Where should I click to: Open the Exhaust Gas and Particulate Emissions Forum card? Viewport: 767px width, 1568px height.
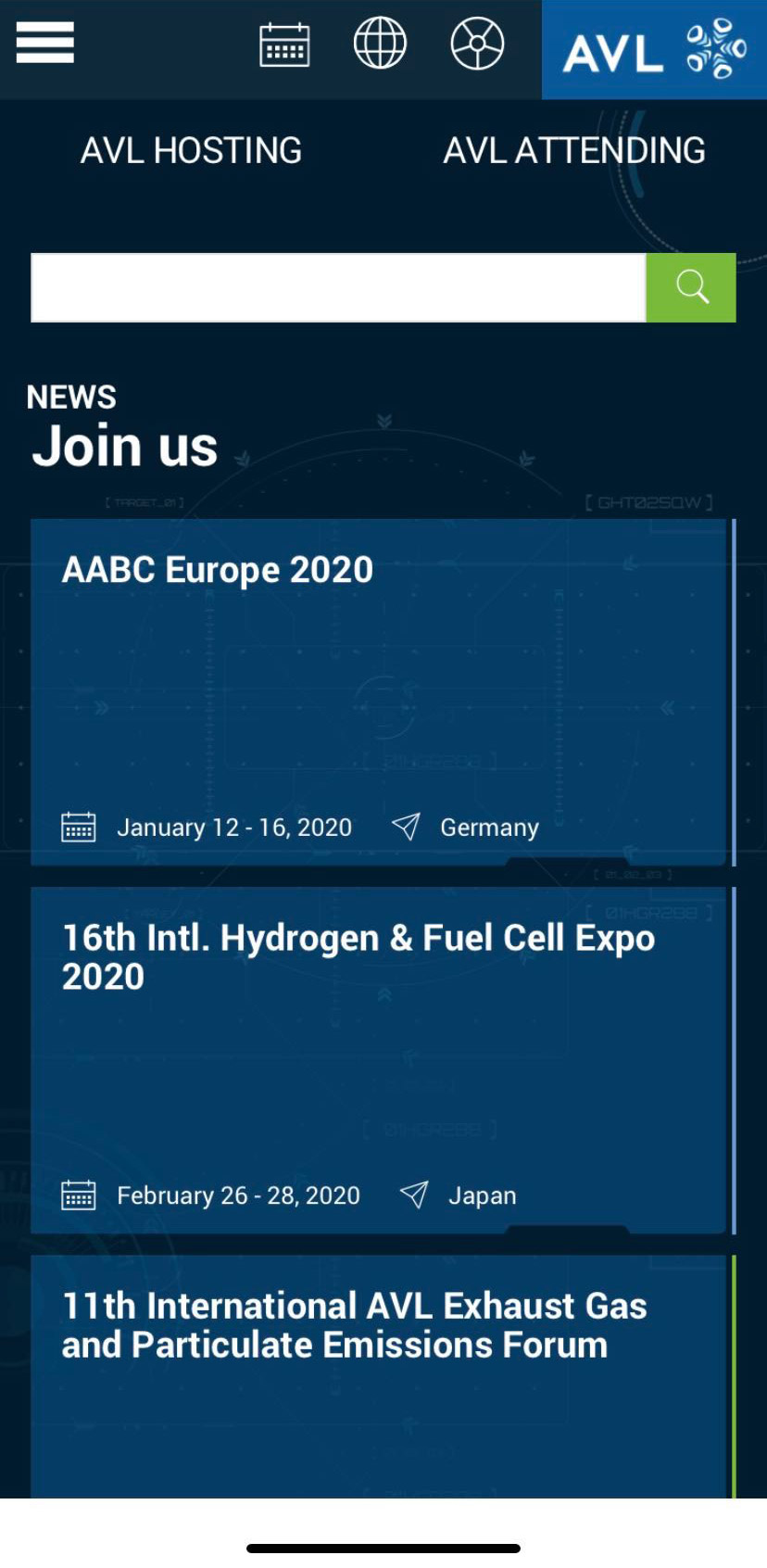[383, 1376]
